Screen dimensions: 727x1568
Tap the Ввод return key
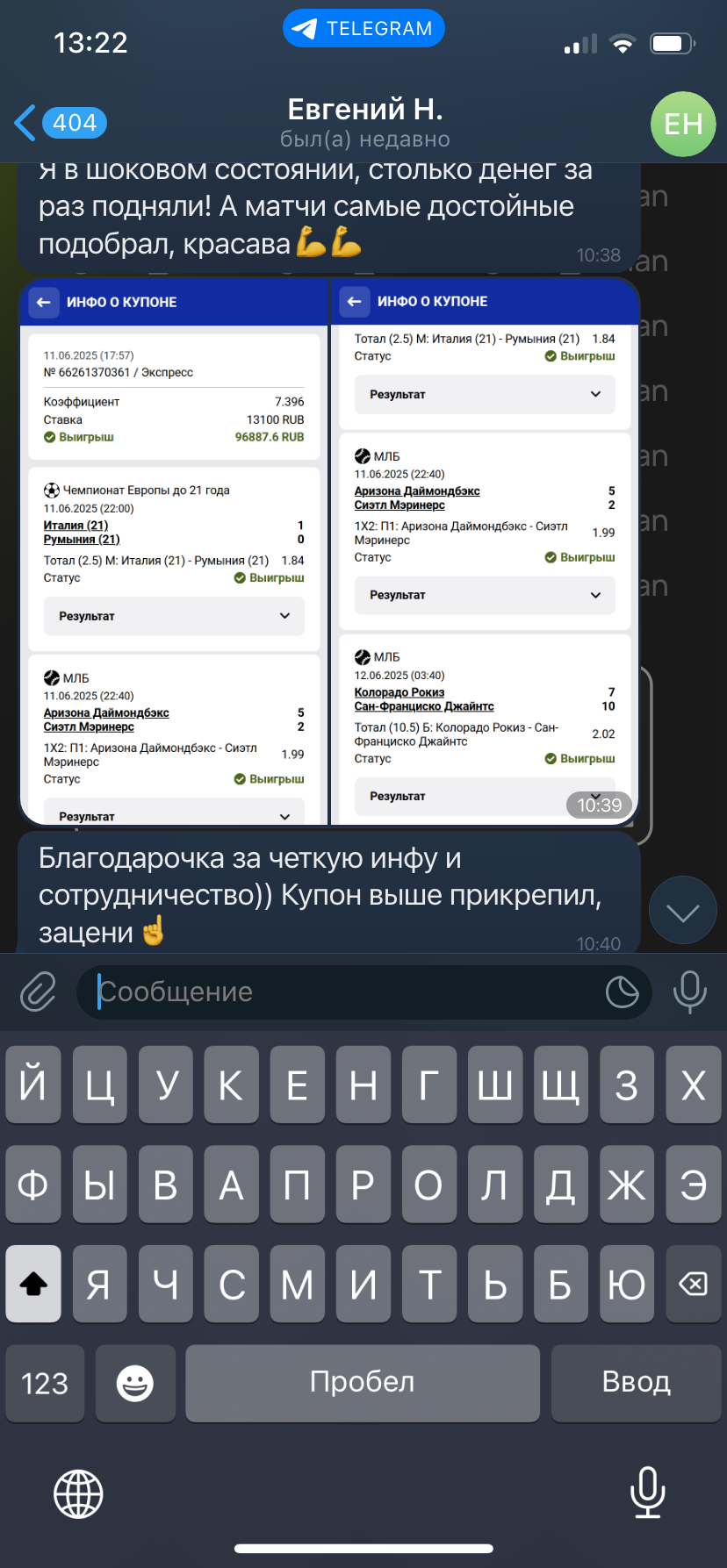tap(637, 1383)
